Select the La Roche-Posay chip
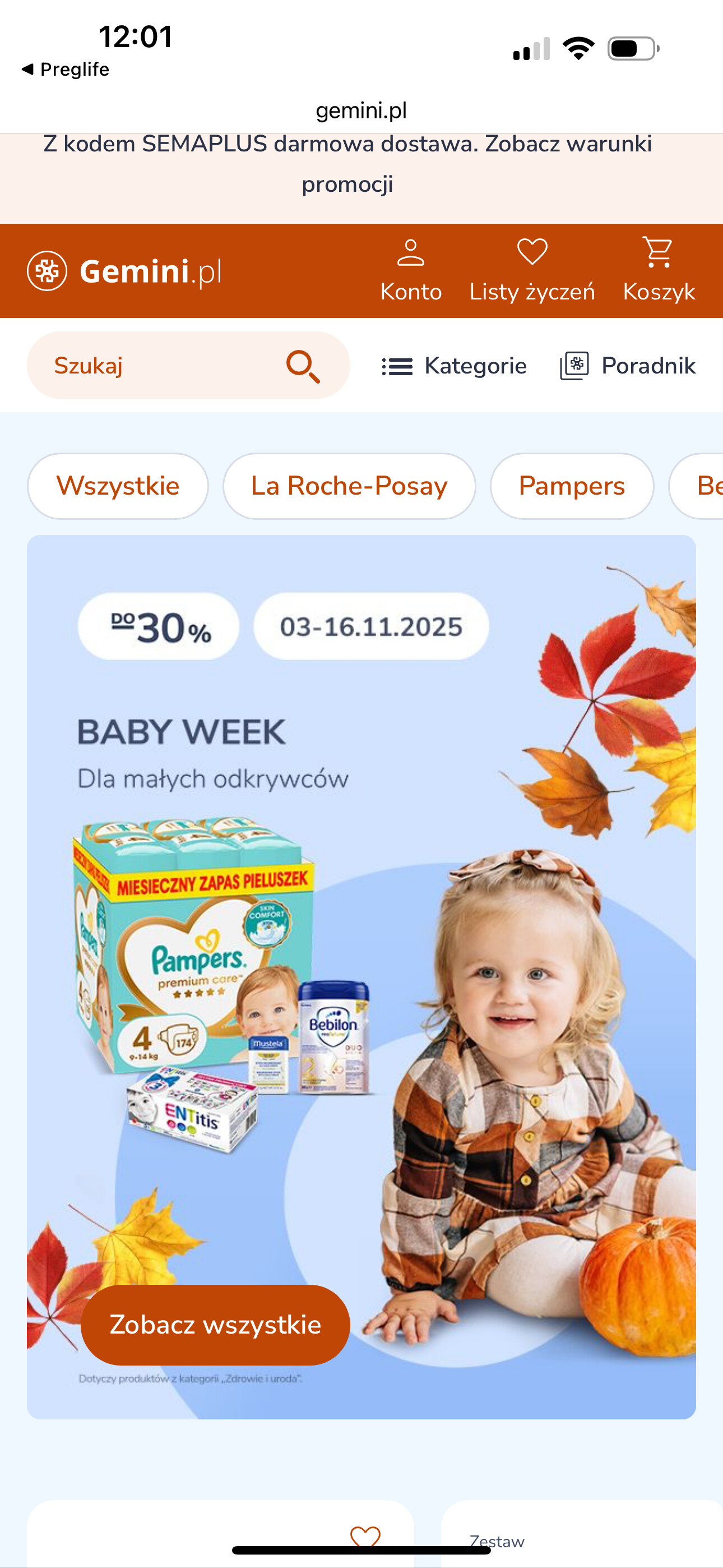723x1568 pixels. 349,486
